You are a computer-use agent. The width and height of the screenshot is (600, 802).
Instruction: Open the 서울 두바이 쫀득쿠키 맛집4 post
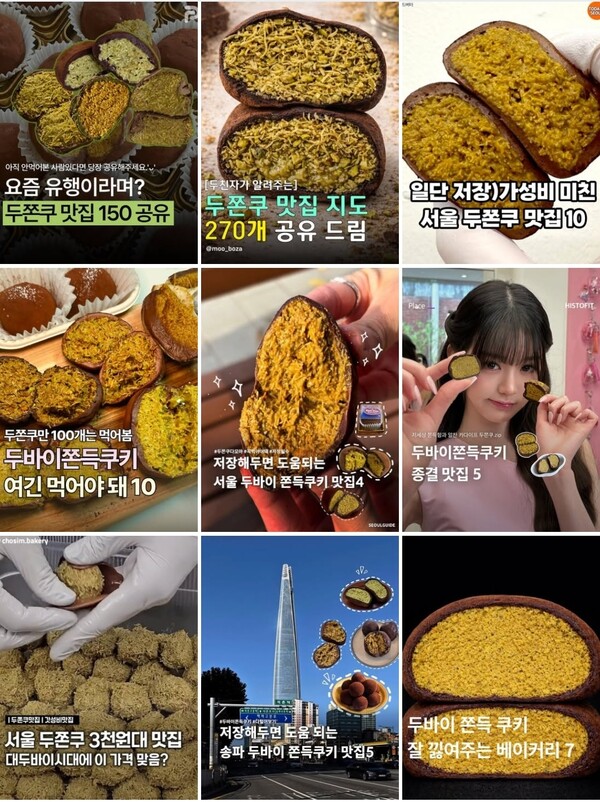(x=300, y=399)
